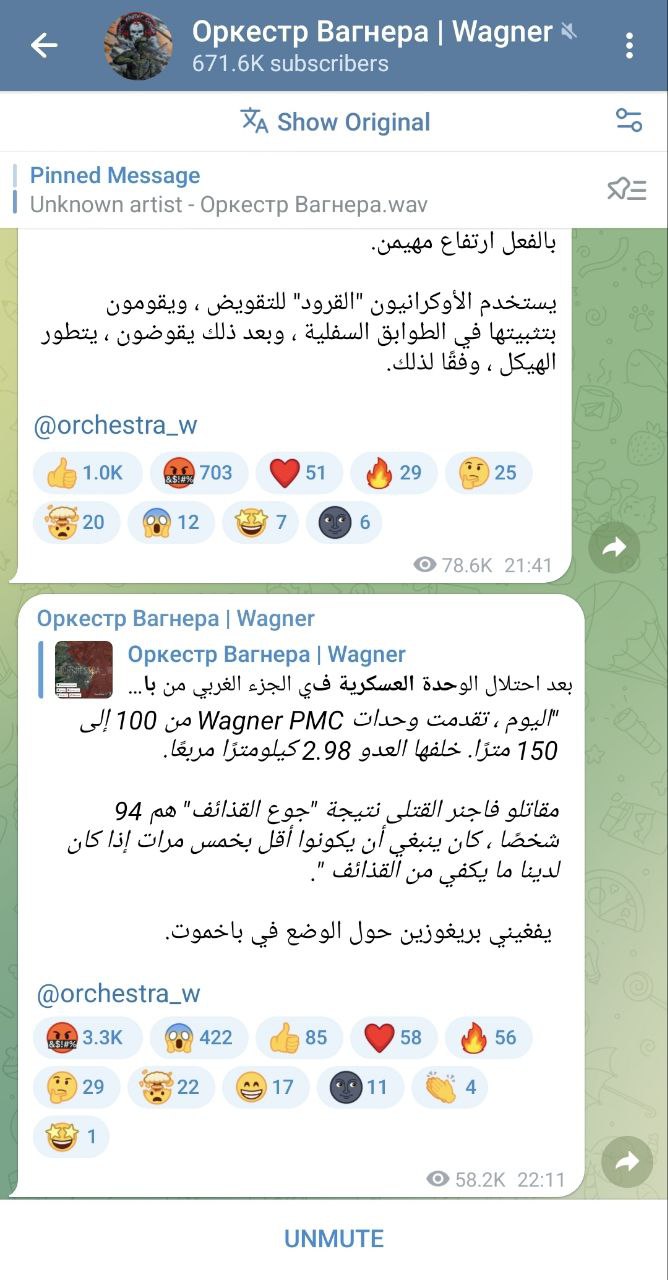Forward the post sent at 21:41
This screenshot has height=1280, width=668.
pyautogui.click(x=613, y=546)
